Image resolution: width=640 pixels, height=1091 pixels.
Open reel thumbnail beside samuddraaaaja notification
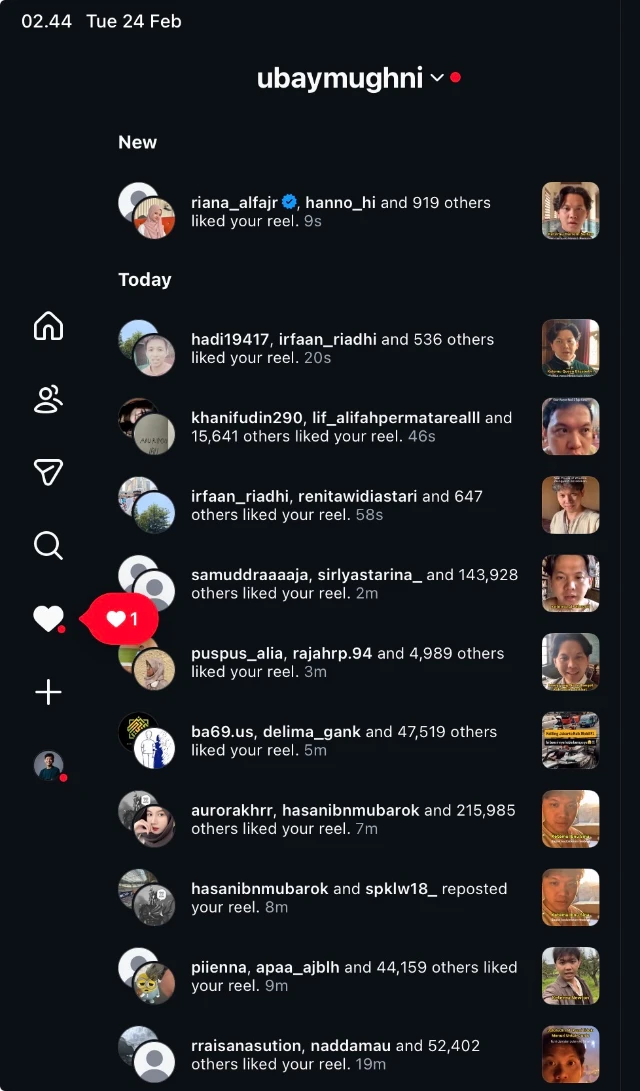570,584
